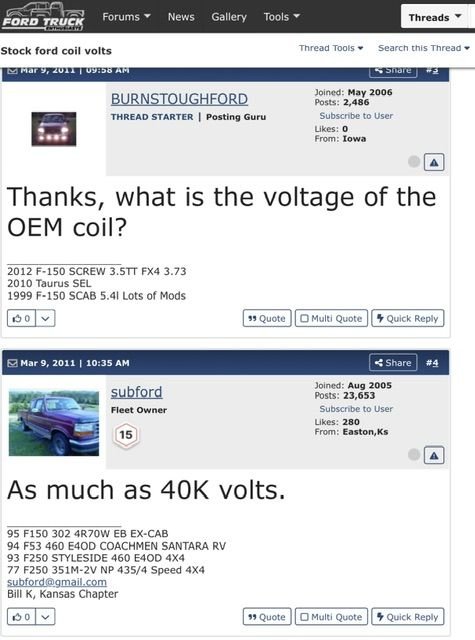Image resolution: width=475 pixels, height=640 pixels.
Task: Report BURNSTOUGHFORD's post with warning icon
Action: (434, 162)
